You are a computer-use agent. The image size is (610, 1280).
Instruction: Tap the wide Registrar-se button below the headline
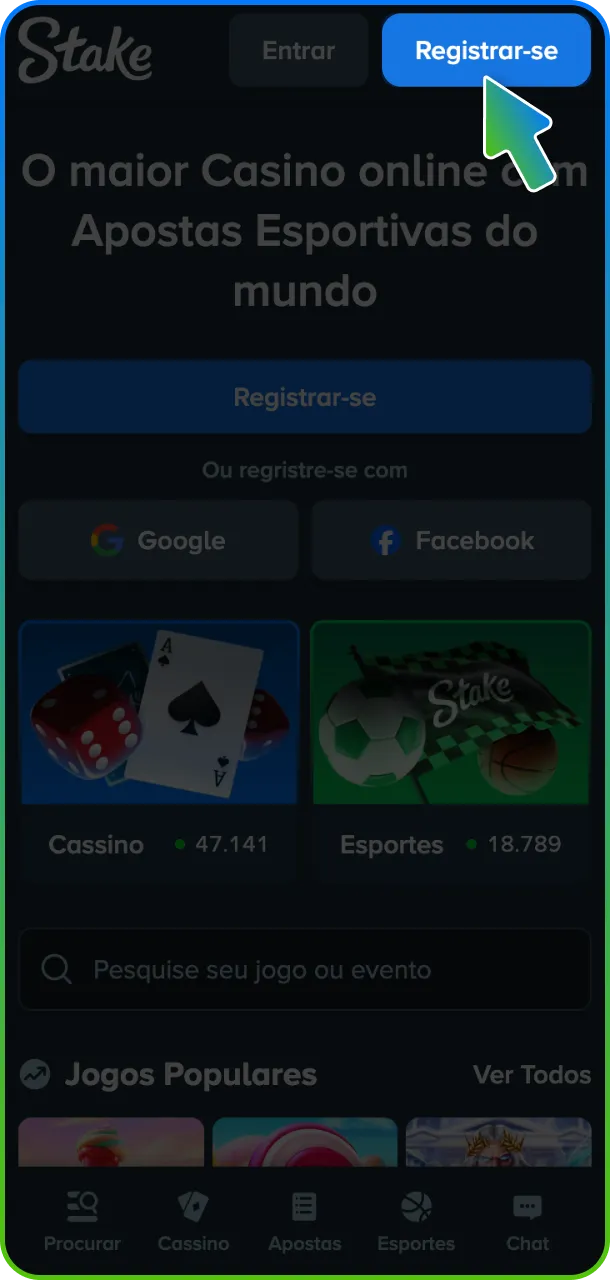(305, 397)
